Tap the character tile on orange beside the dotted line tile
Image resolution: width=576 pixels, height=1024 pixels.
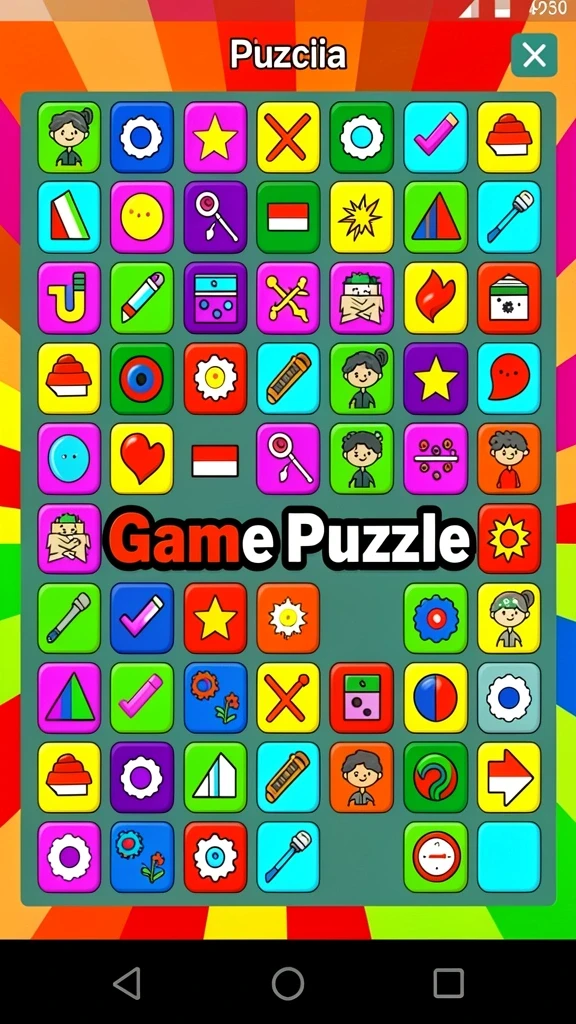click(x=509, y=458)
